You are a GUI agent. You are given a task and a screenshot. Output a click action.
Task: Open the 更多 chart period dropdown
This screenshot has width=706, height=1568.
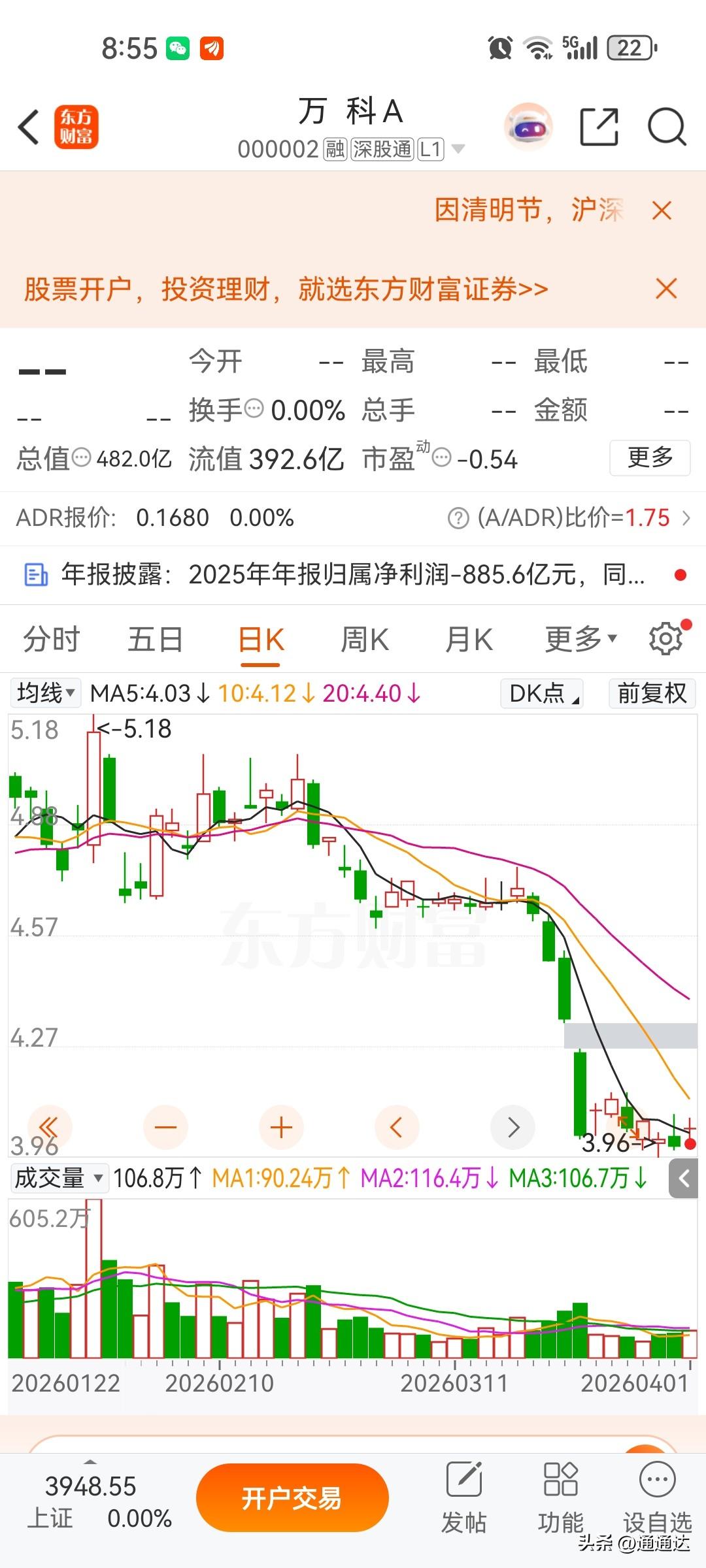pos(580,638)
